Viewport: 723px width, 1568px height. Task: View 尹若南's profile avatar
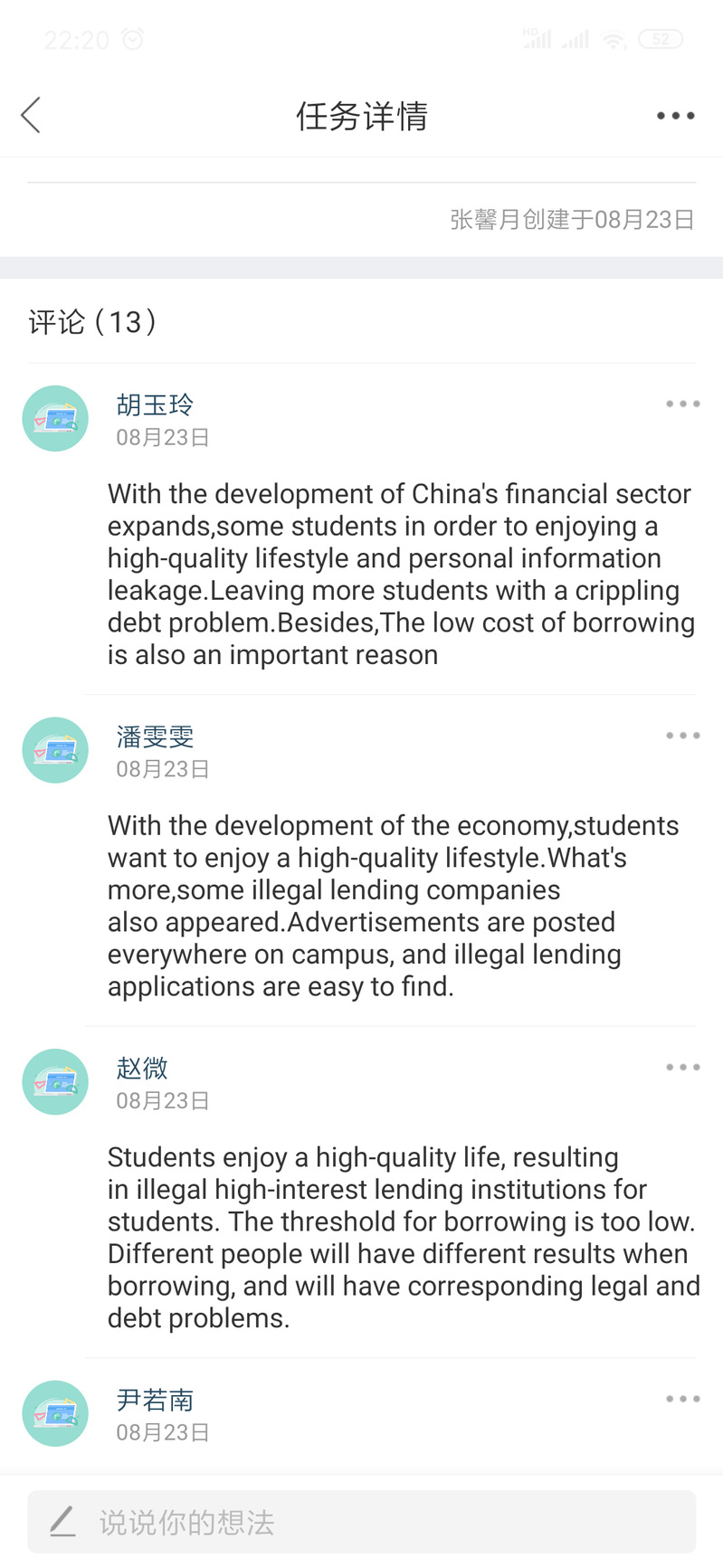pos(55,1413)
